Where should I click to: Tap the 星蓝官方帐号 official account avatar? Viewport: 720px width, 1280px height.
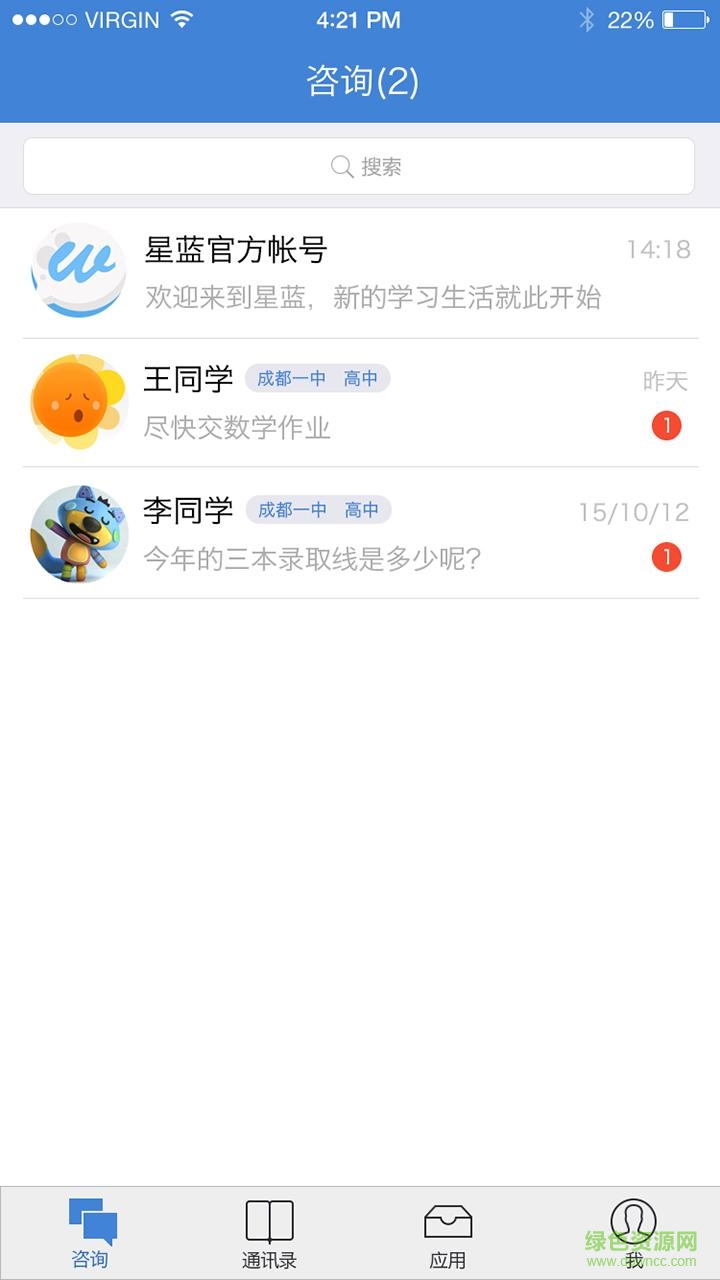[x=79, y=271]
